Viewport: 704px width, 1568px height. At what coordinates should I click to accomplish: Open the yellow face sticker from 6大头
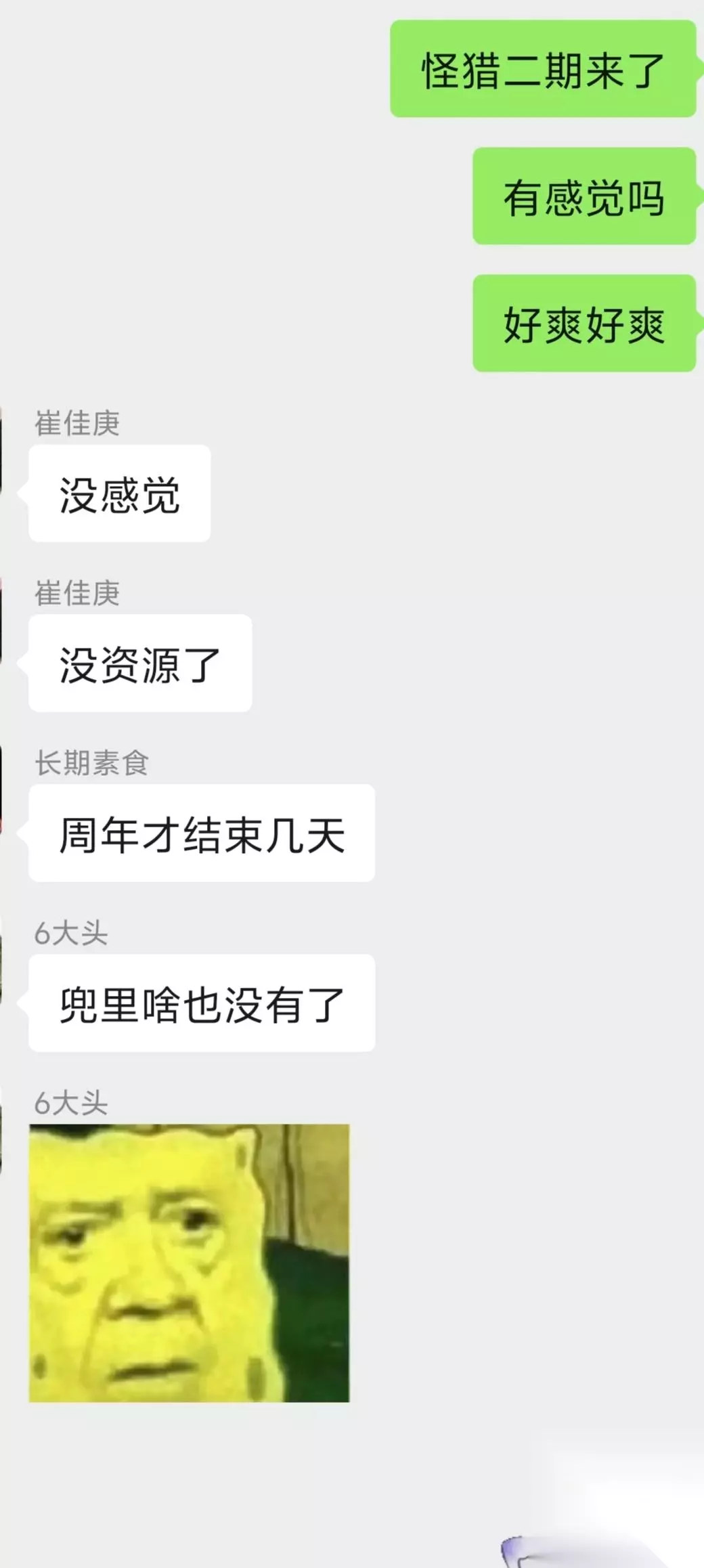189,1263
